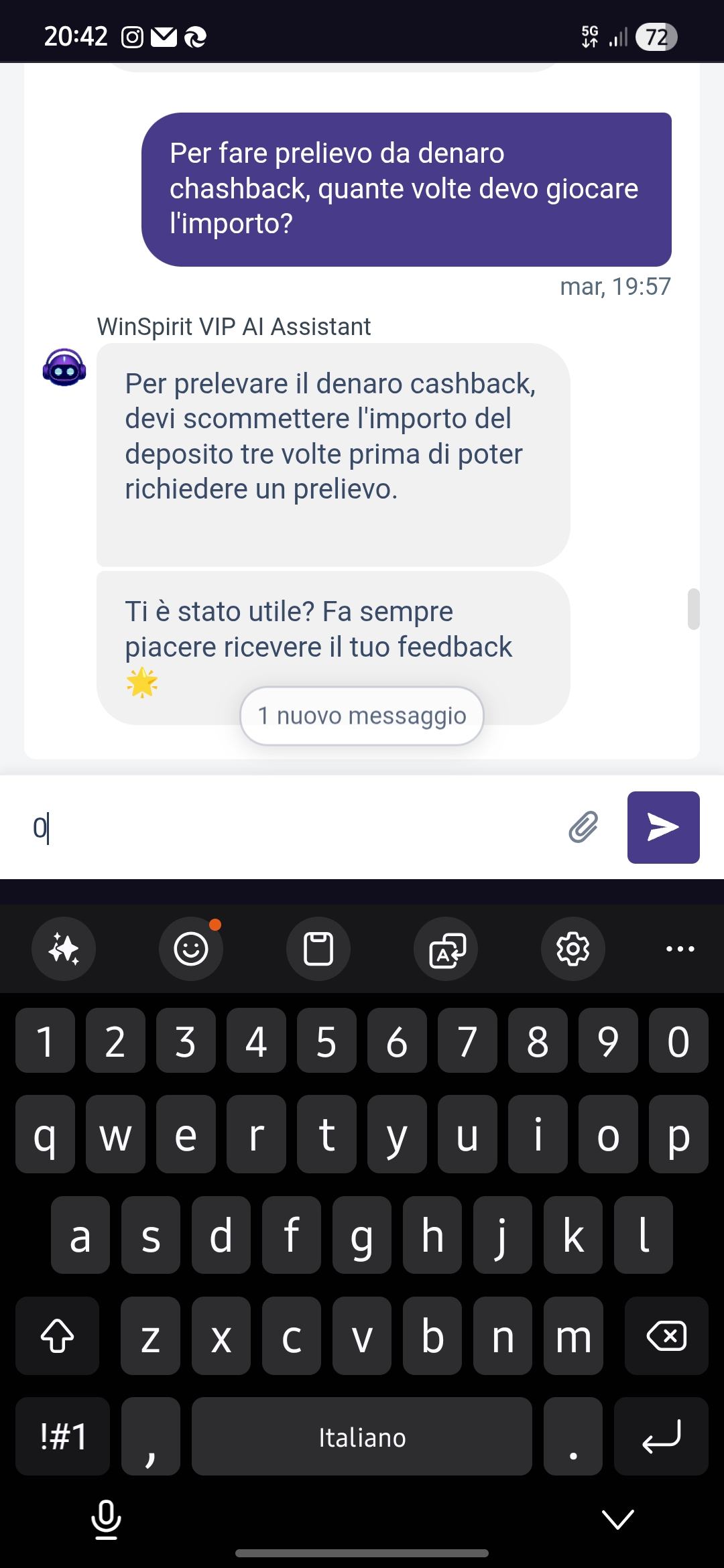This screenshot has width=724, height=1568.
Task: Jump to the 1 nuovo messaggio chip
Action: coord(362,716)
